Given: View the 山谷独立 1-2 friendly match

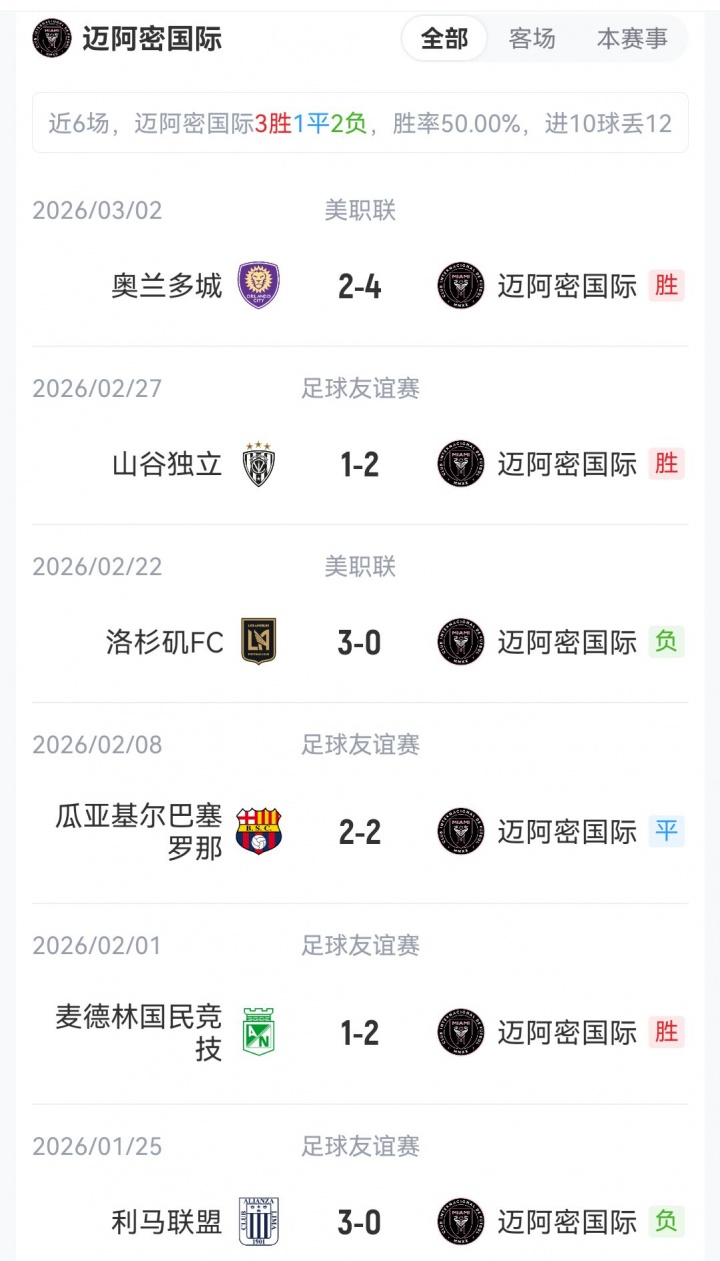Looking at the screenshot, I should 359,465.
